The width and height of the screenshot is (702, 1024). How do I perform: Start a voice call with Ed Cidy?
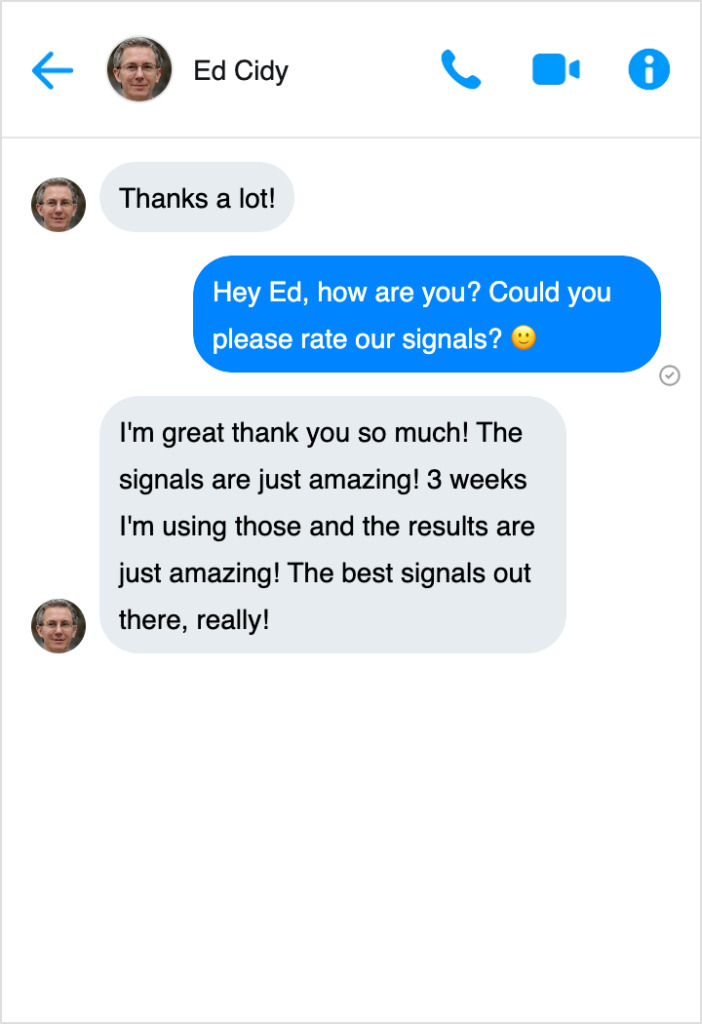tap(461, 70)
